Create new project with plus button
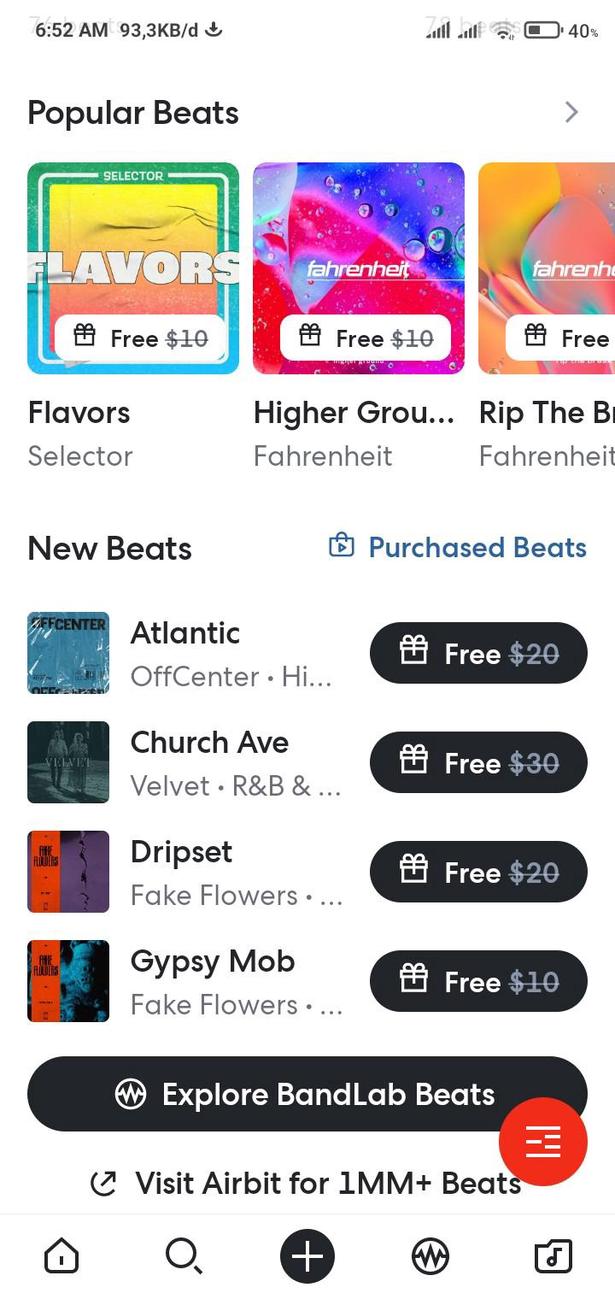The image size is (615, 1299). pos(307,1256)
